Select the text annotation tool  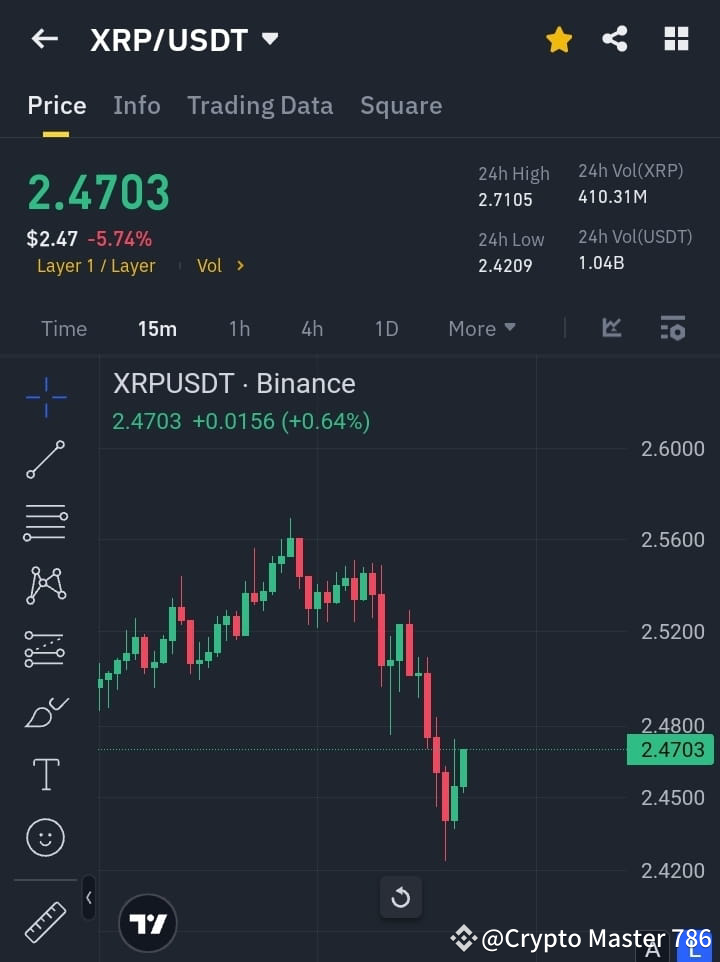pos(45,774)
